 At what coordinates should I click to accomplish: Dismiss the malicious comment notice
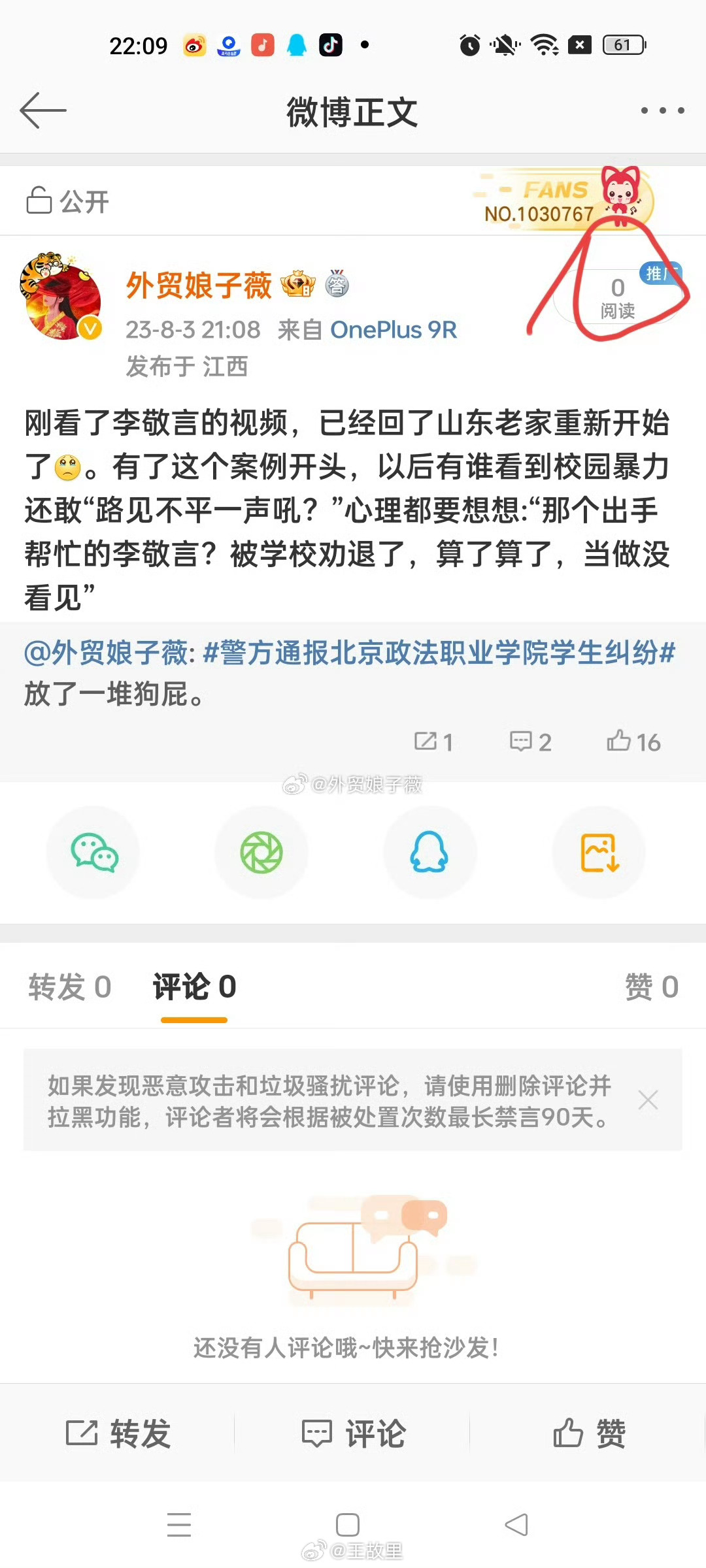tap(648, 1100)
